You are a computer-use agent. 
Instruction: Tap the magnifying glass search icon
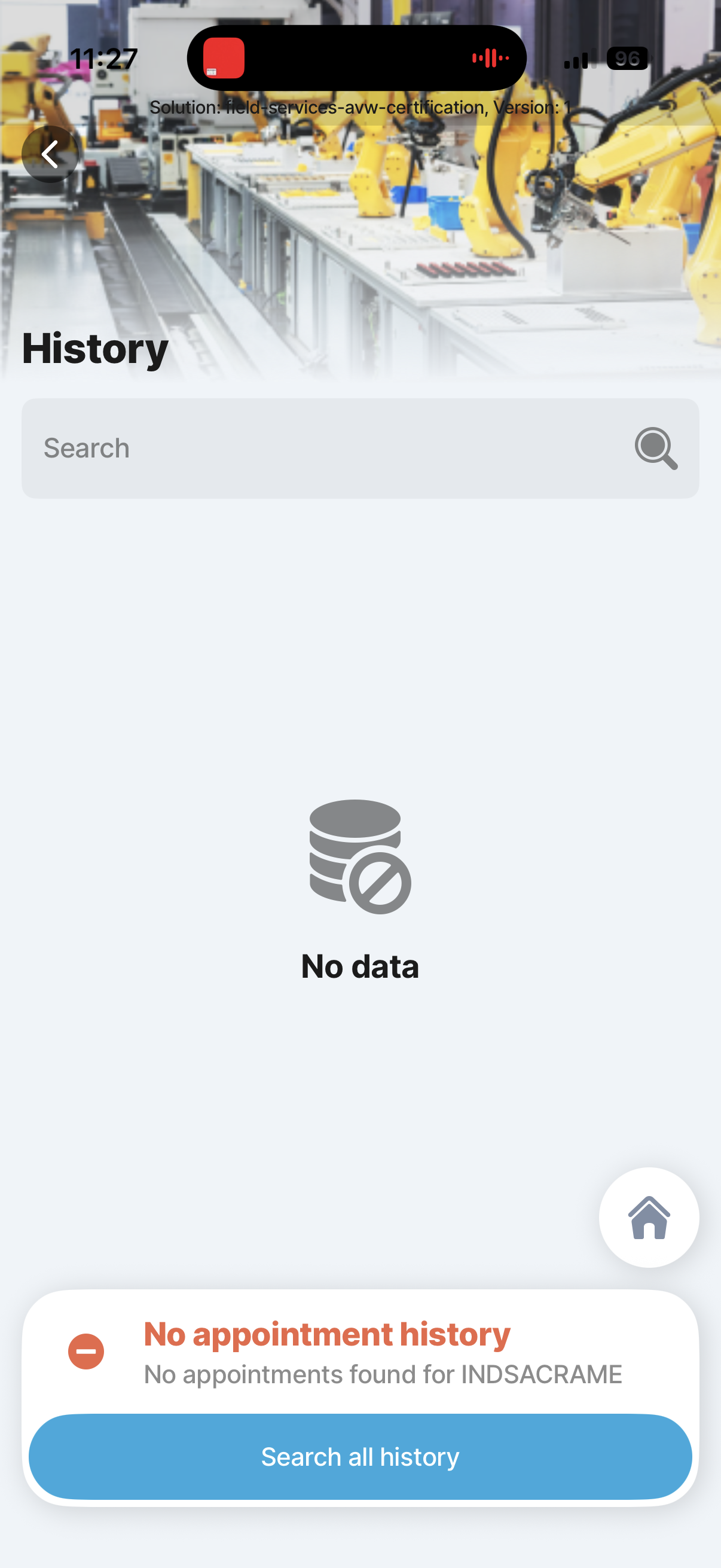(x=655, y=449)
